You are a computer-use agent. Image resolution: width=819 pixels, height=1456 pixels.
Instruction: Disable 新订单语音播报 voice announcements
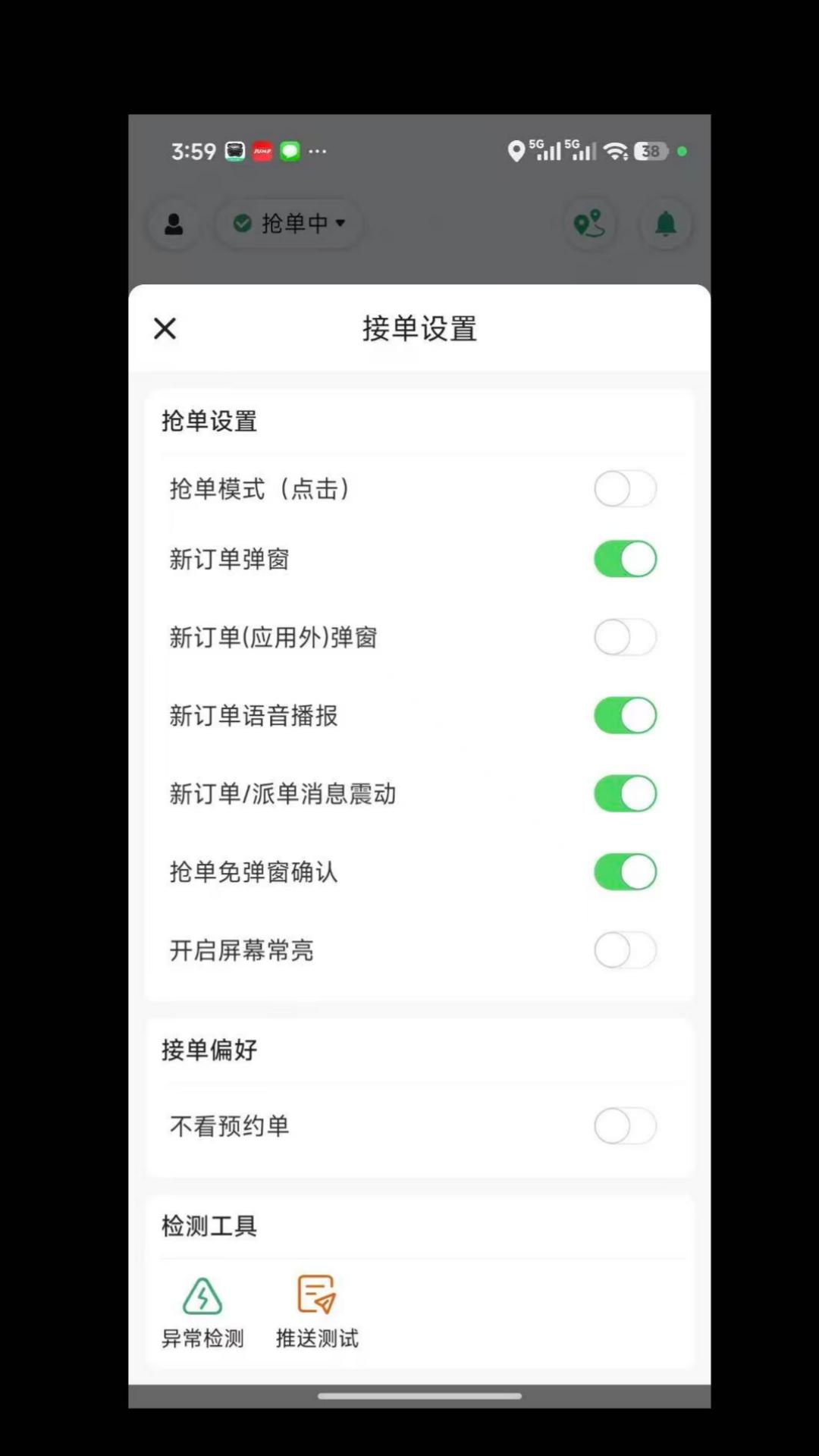(x=625, y=715)
